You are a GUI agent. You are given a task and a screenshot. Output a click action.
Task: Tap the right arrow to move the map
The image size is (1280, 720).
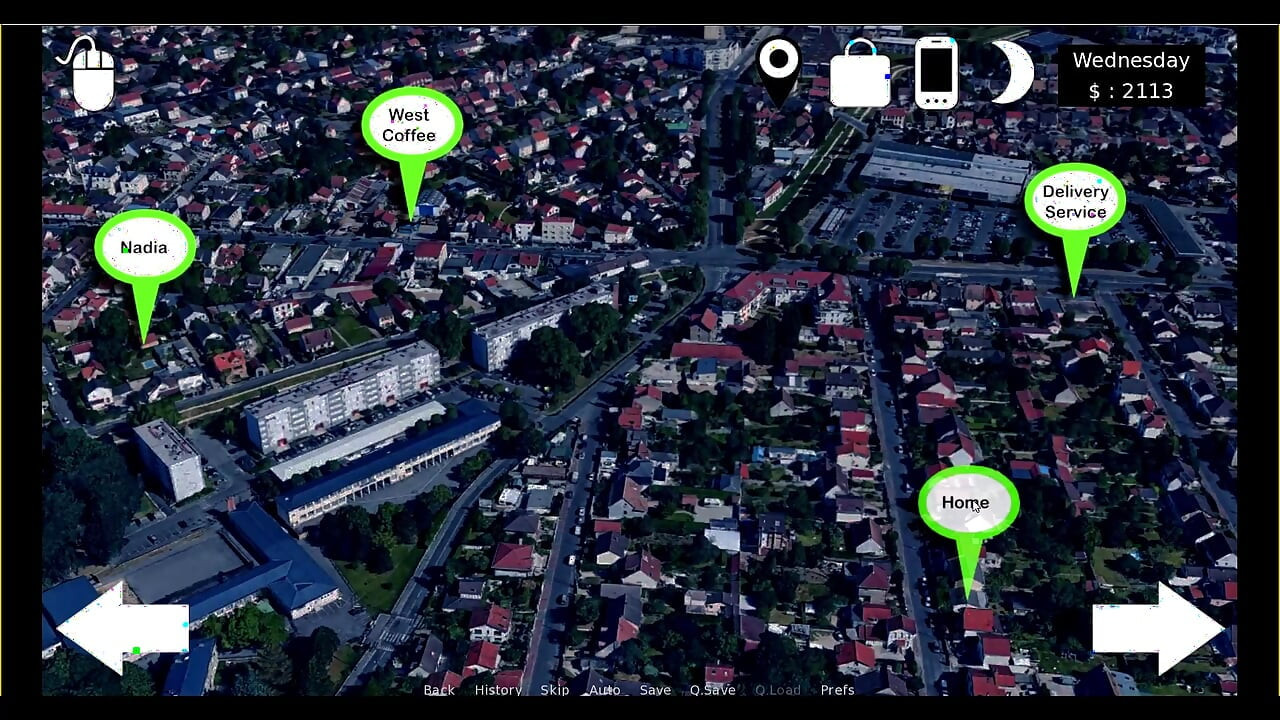pyautogui.click(x=1157, y=629)
